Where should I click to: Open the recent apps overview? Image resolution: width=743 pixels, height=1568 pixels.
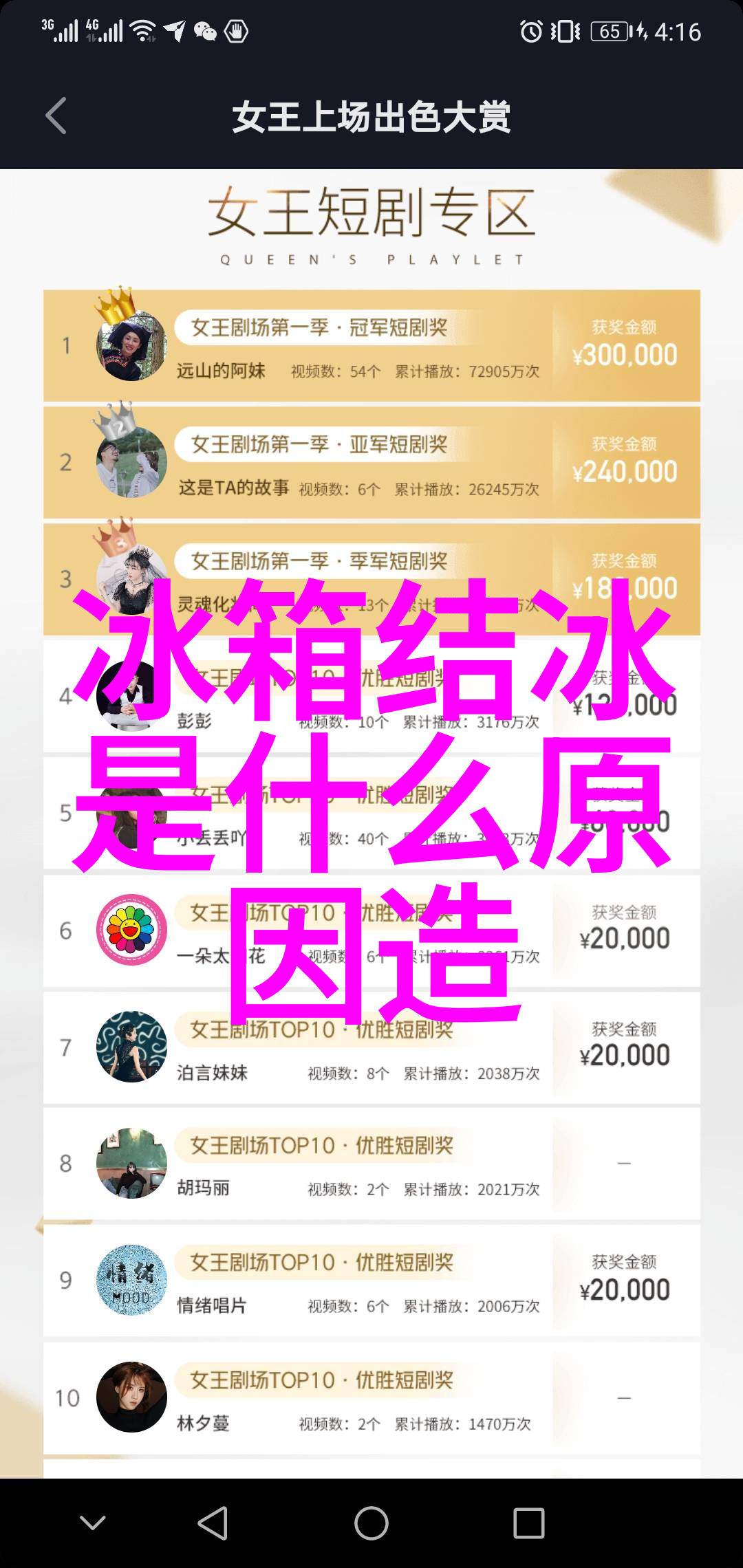click(x=528, y=1523)
